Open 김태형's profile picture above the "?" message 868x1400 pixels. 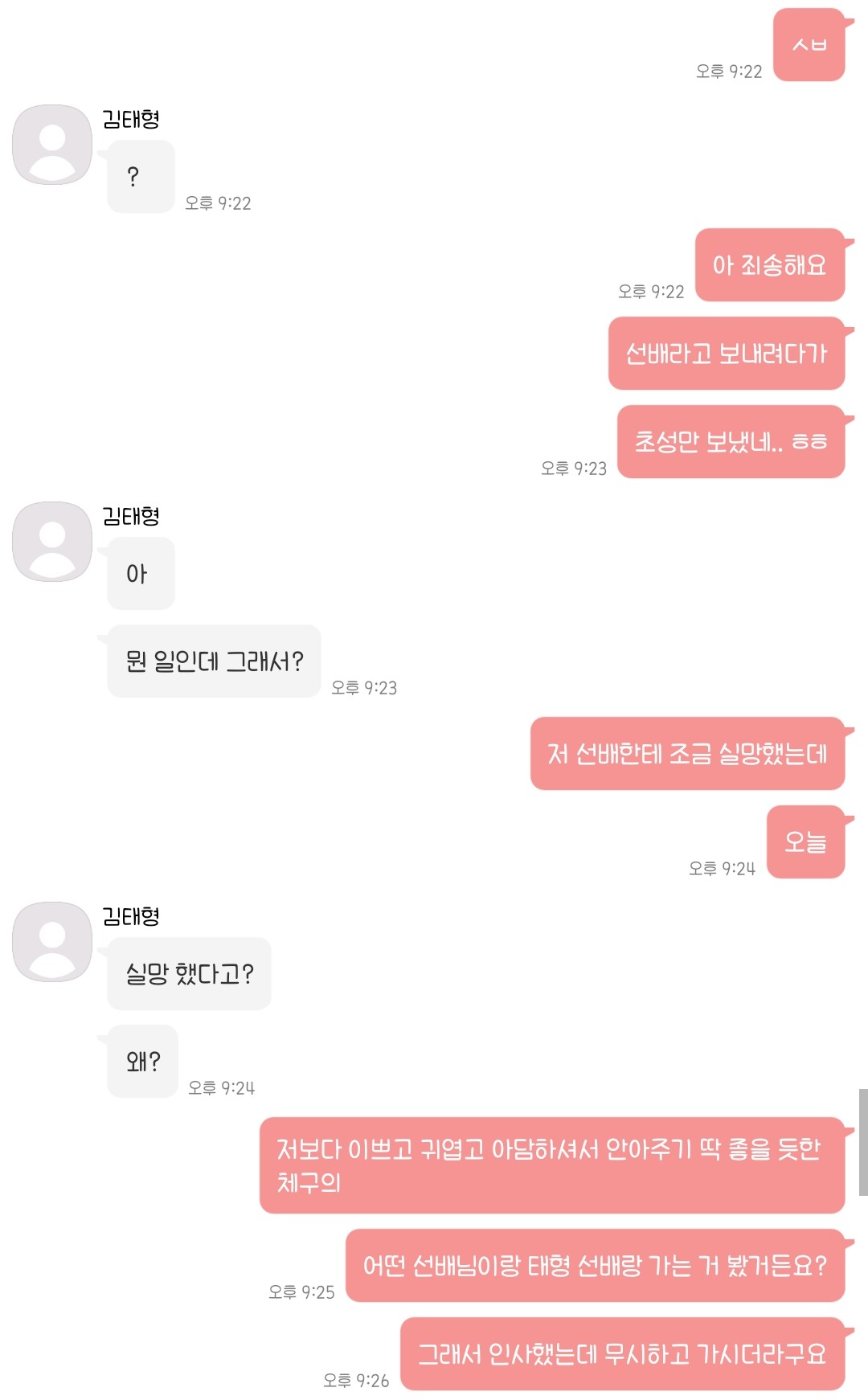tap(52, 145)
